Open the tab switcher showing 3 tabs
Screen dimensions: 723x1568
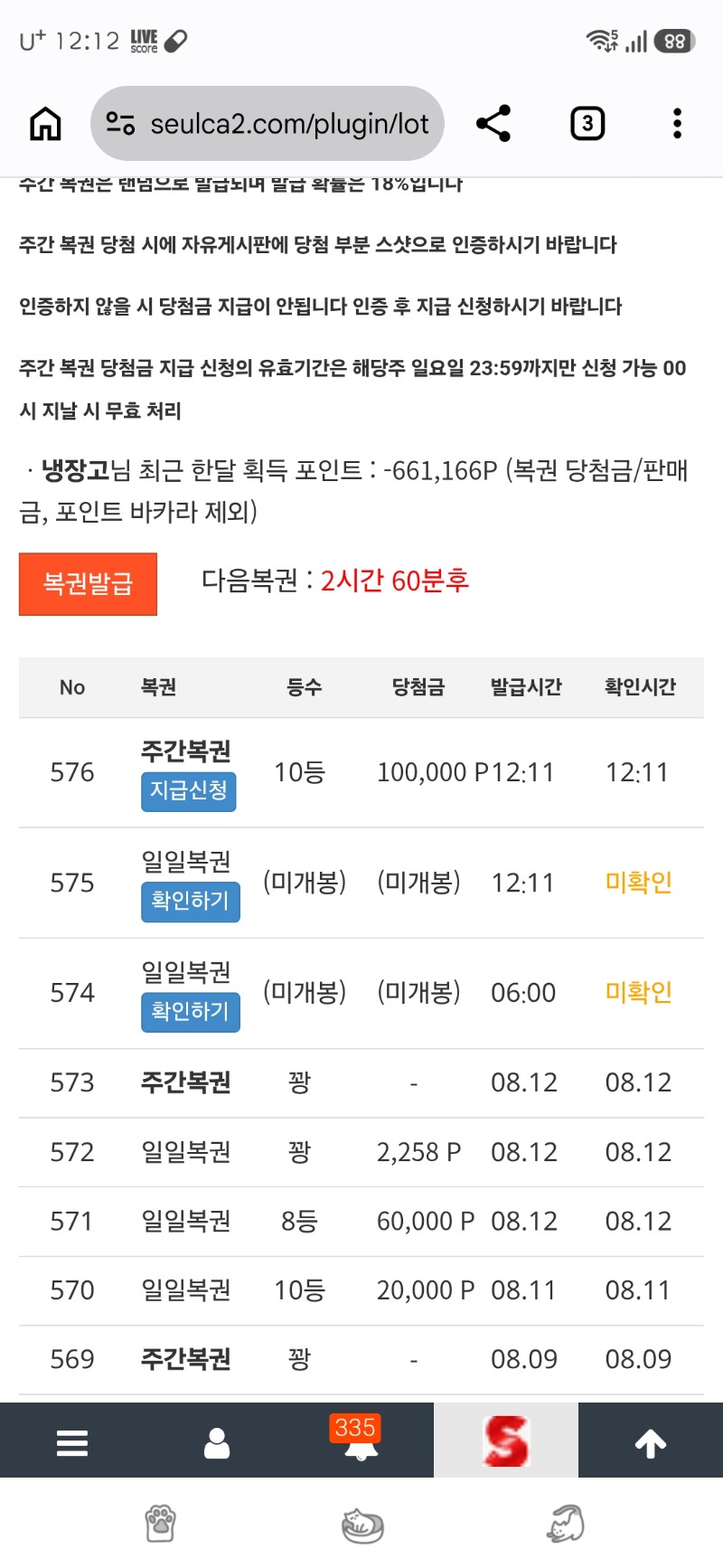(587, 124)
